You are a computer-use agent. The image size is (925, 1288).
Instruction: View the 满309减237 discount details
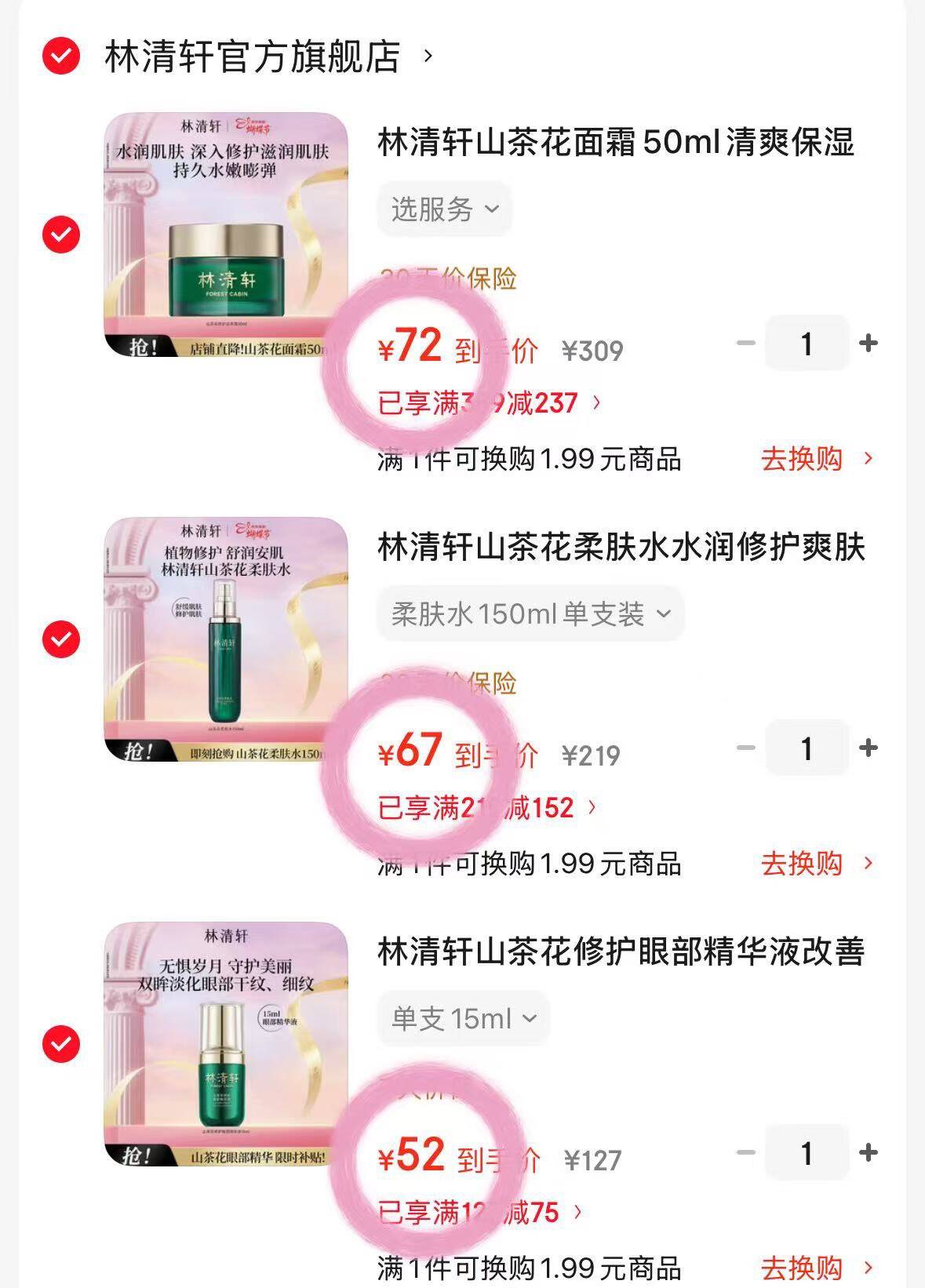488,403
